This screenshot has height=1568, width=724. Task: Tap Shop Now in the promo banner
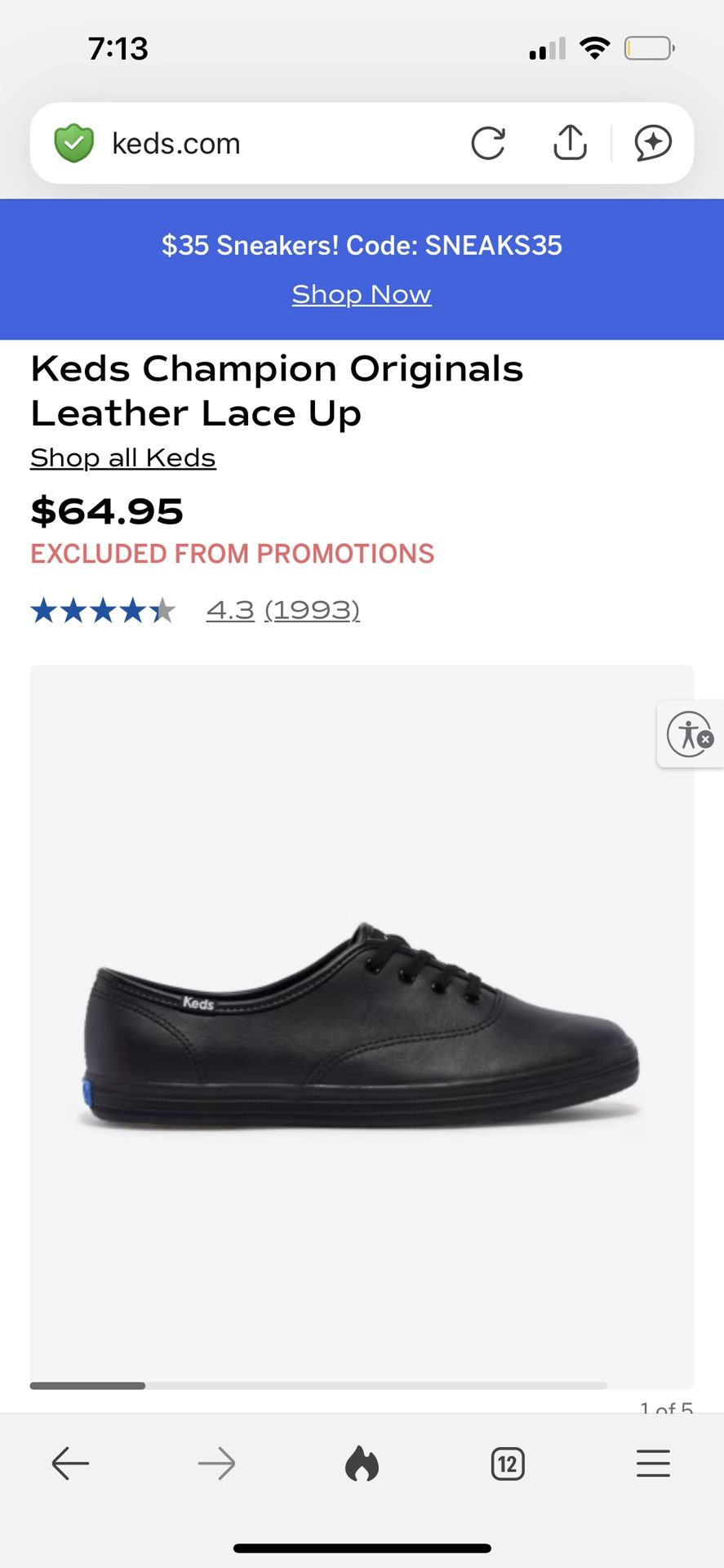coord(362,294)
